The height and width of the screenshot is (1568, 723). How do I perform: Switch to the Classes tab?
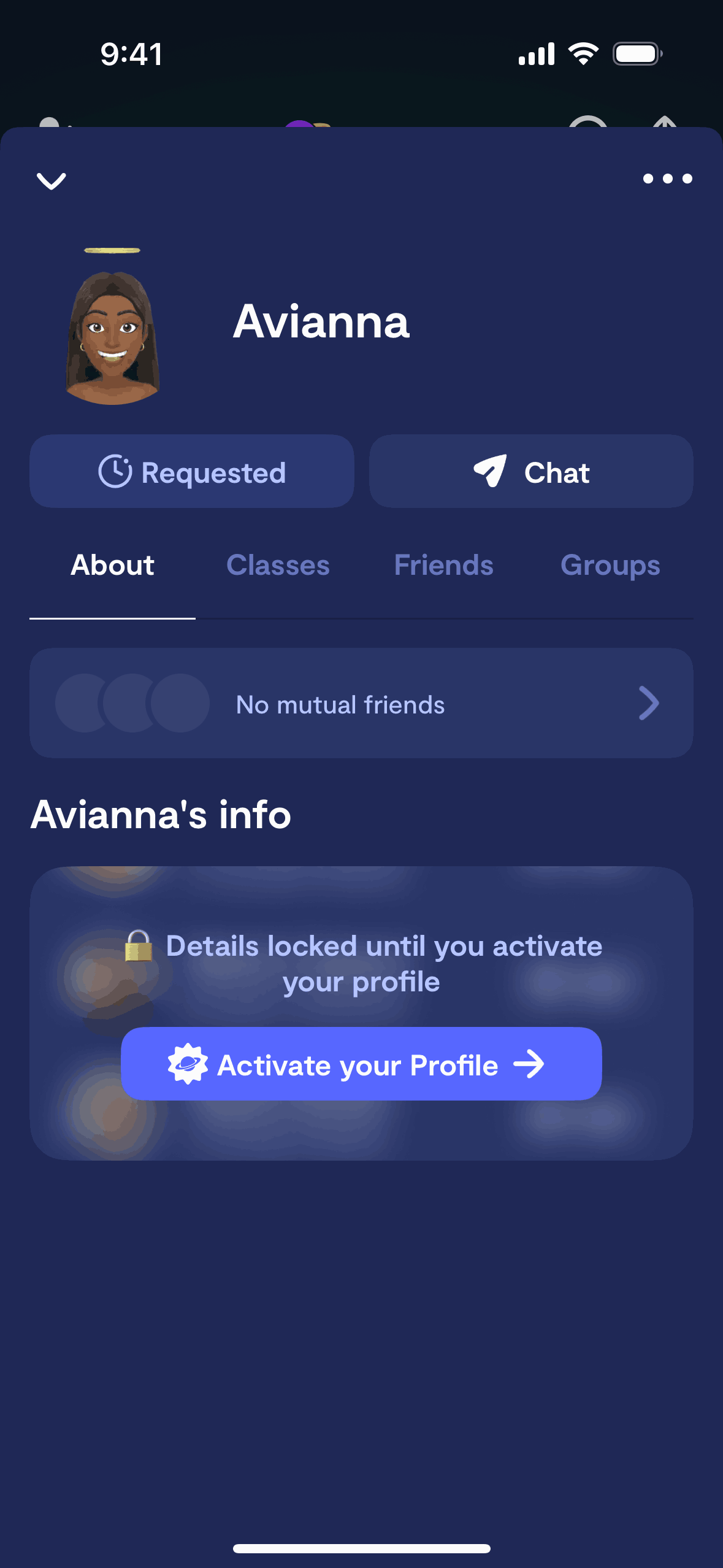click(278, 566)
